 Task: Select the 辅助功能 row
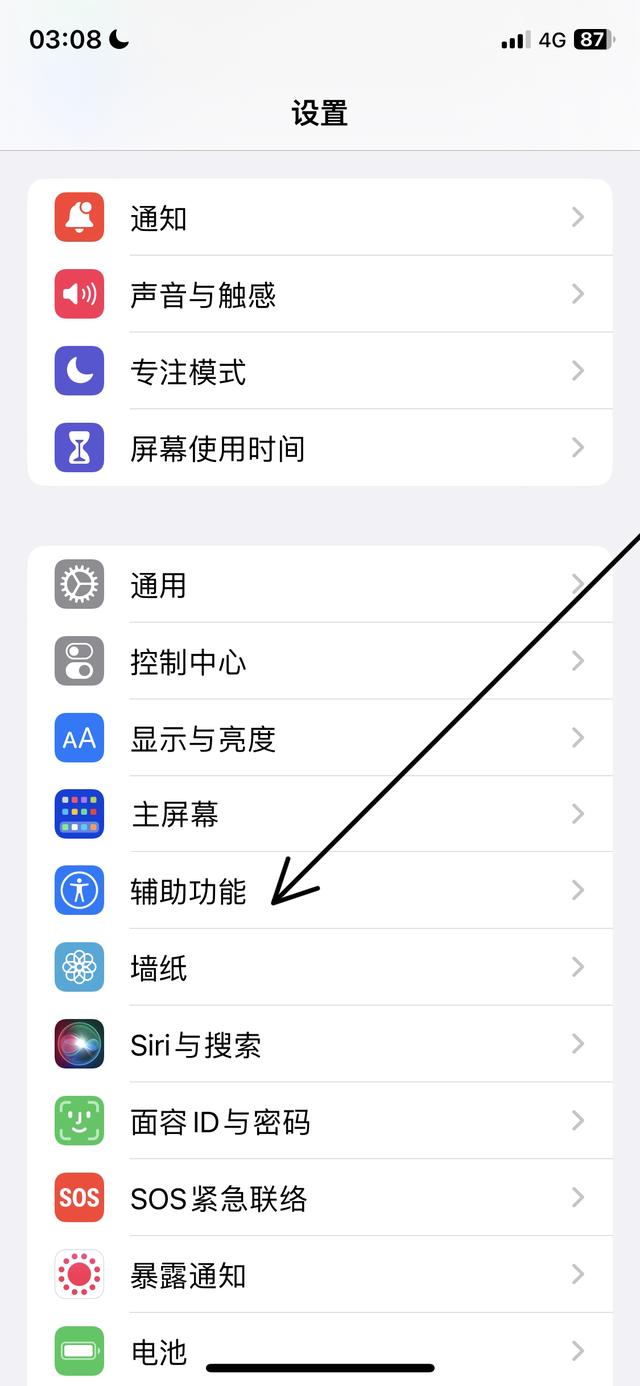[x=320, y=890]
